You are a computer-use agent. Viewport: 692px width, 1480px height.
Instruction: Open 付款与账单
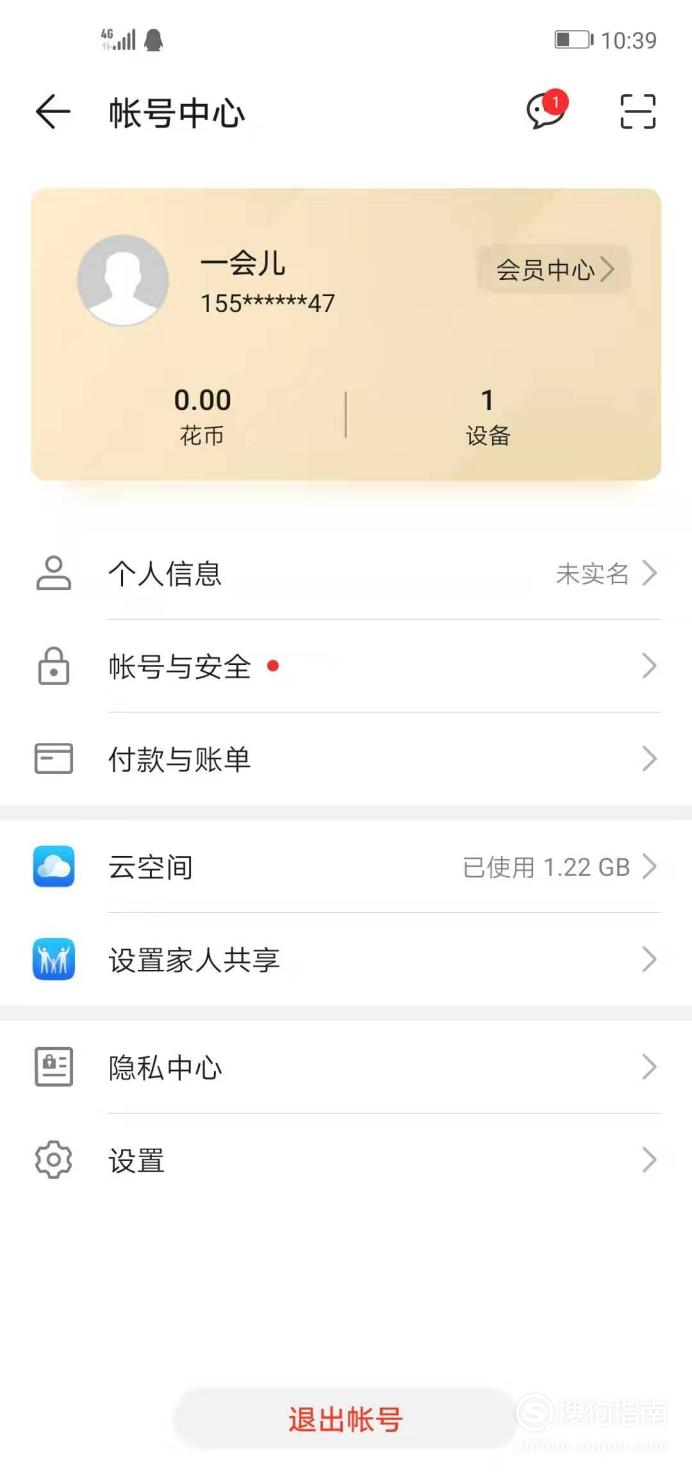(x=346, y=759)
